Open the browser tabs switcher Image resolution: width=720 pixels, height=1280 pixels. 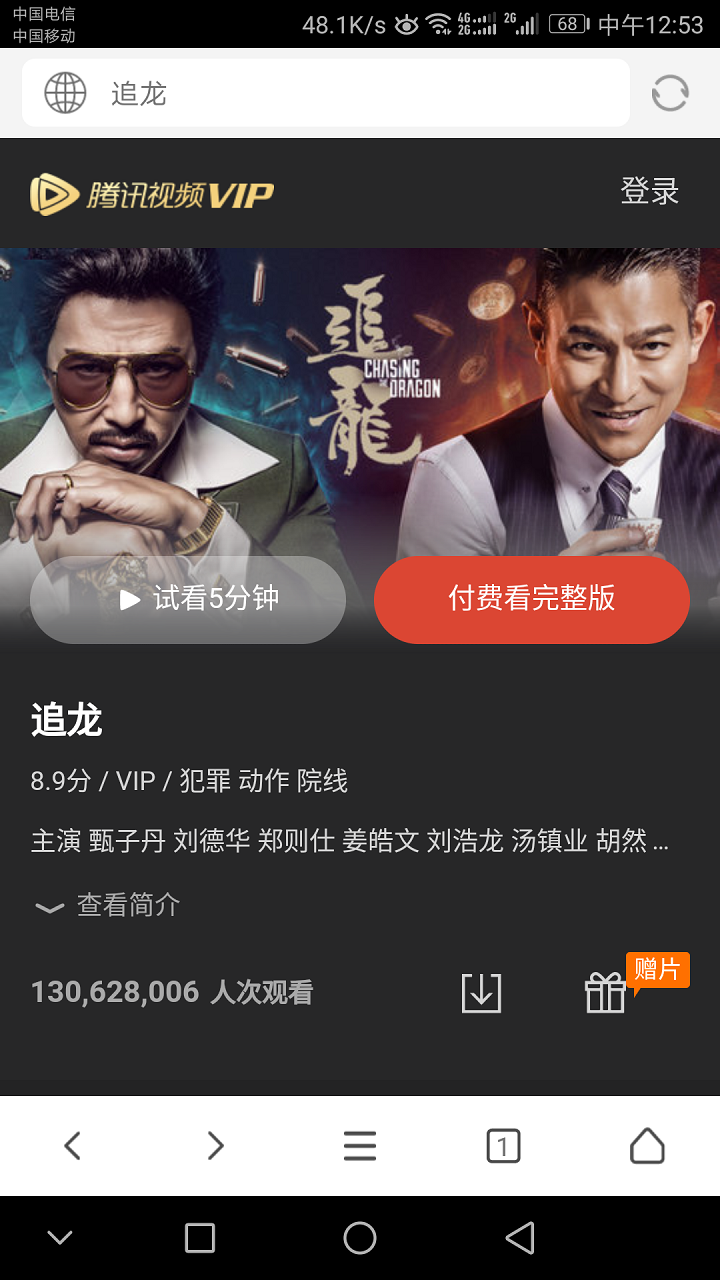503,1145
